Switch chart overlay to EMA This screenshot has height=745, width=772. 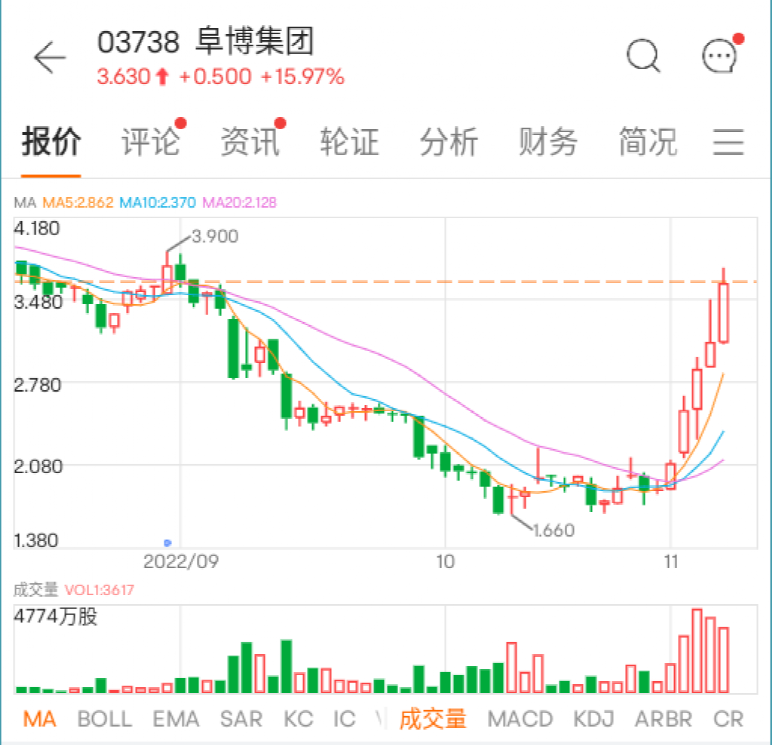175,718
